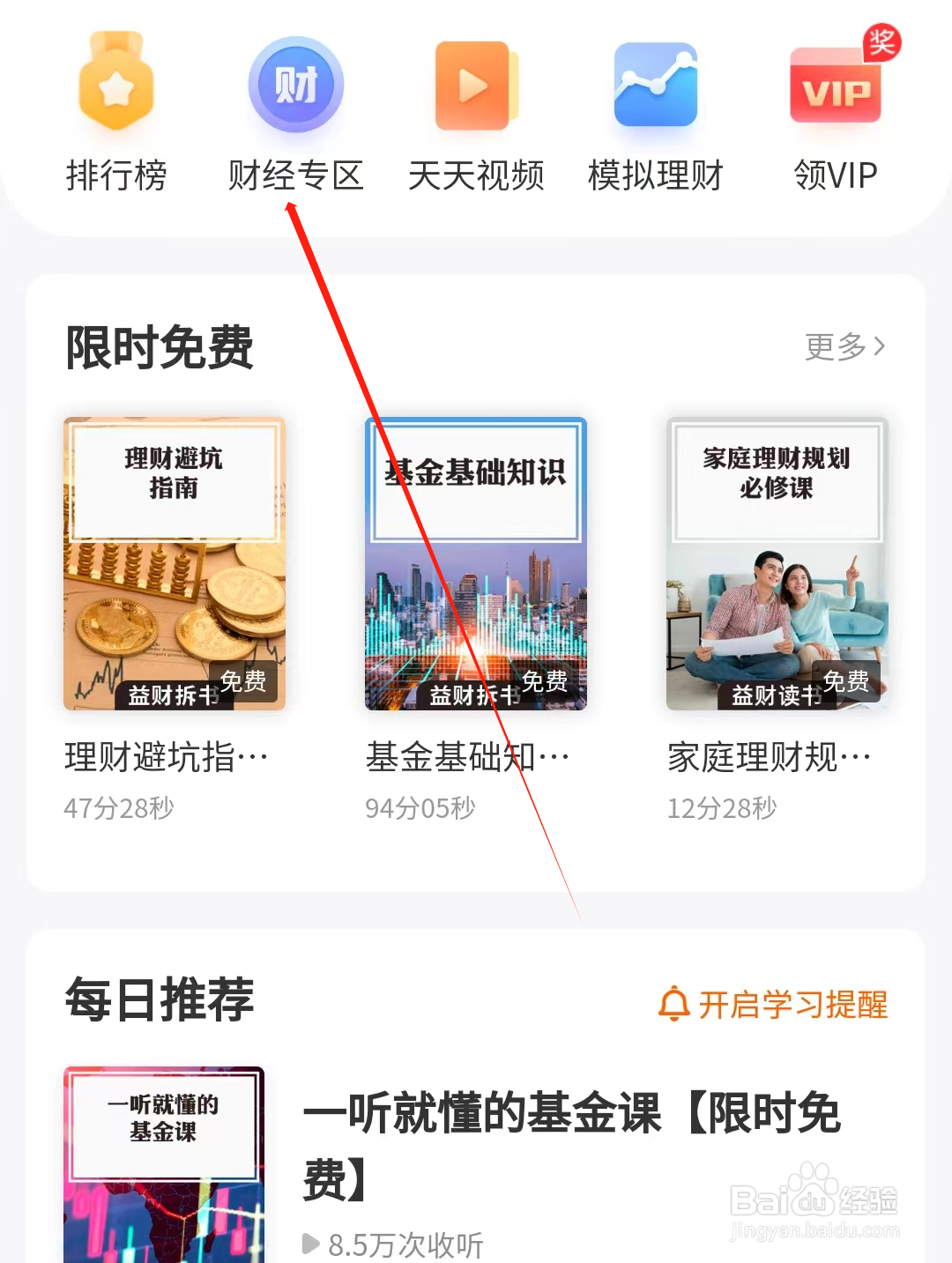The width and height of the screenshot is (952, 1263).
Task: Open the 每日推荐 section header
Action: click(x=159, y=1000)
